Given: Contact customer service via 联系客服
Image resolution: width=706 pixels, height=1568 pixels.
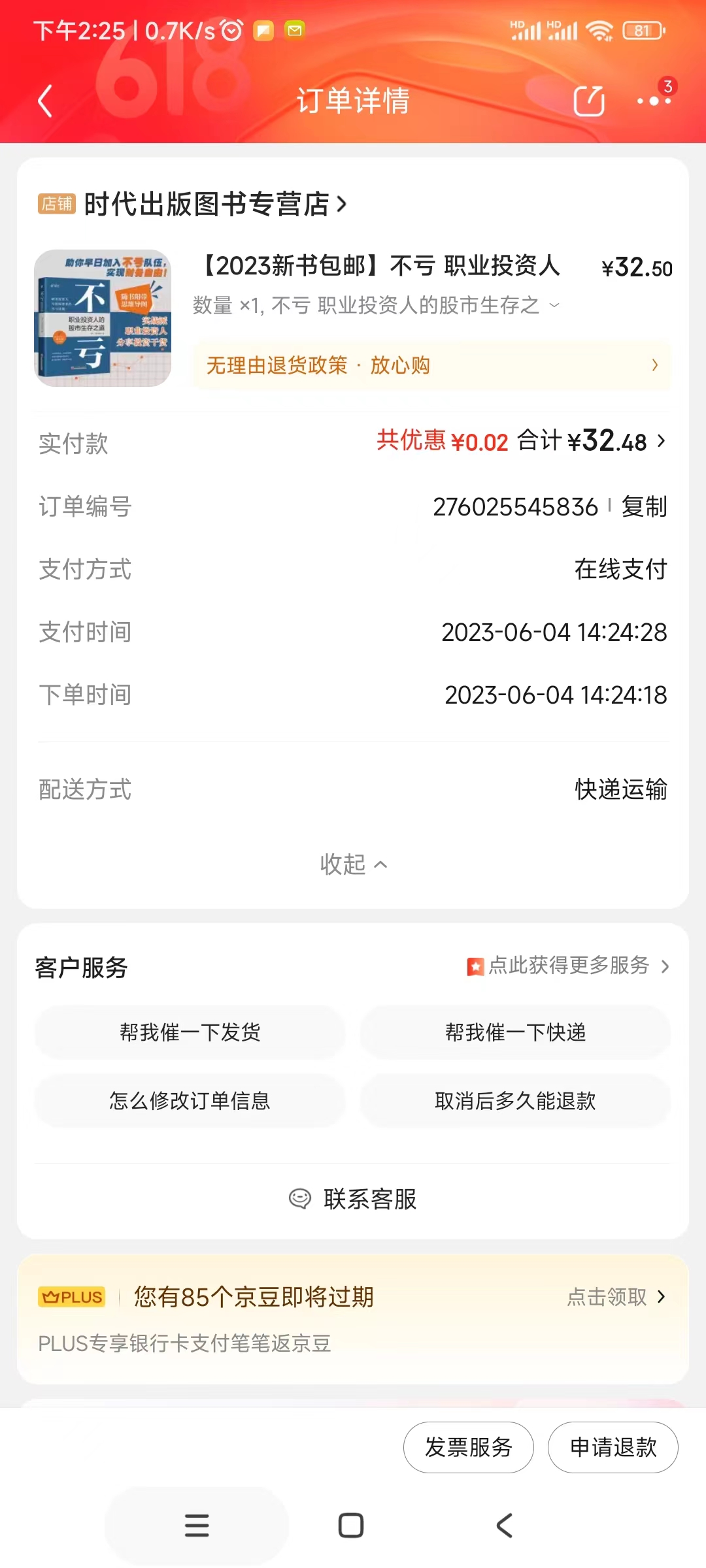Looking at the screenshot, I should pyautogui.click(x=353, y=1199).
